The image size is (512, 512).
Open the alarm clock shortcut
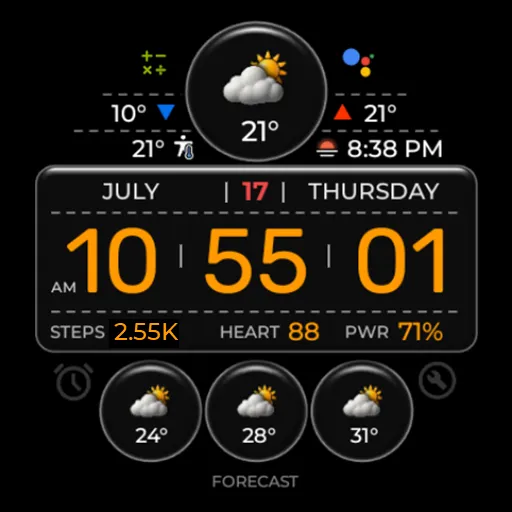(x=74, y=382)
